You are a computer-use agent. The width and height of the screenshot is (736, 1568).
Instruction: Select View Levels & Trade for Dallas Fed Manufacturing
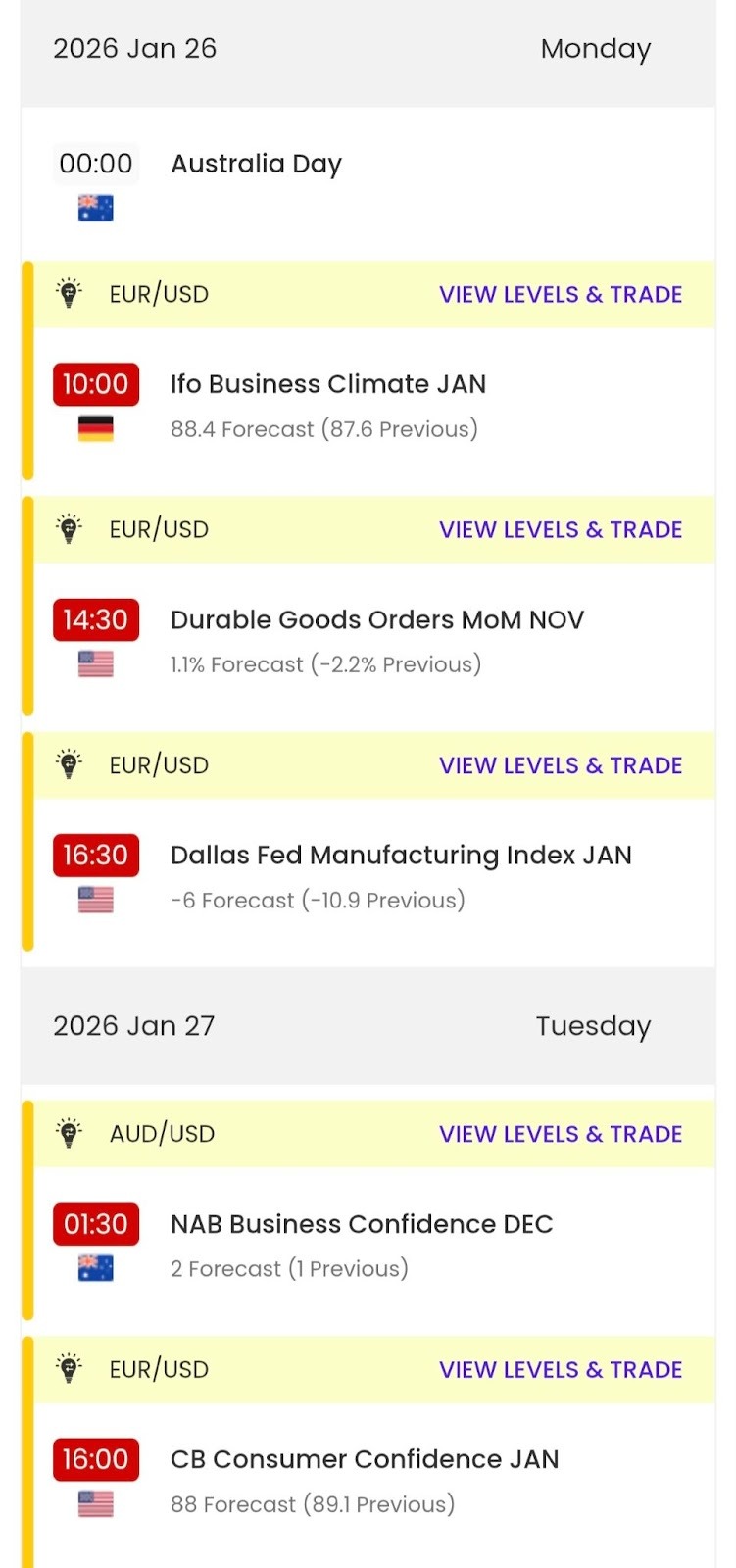point(560,765)
